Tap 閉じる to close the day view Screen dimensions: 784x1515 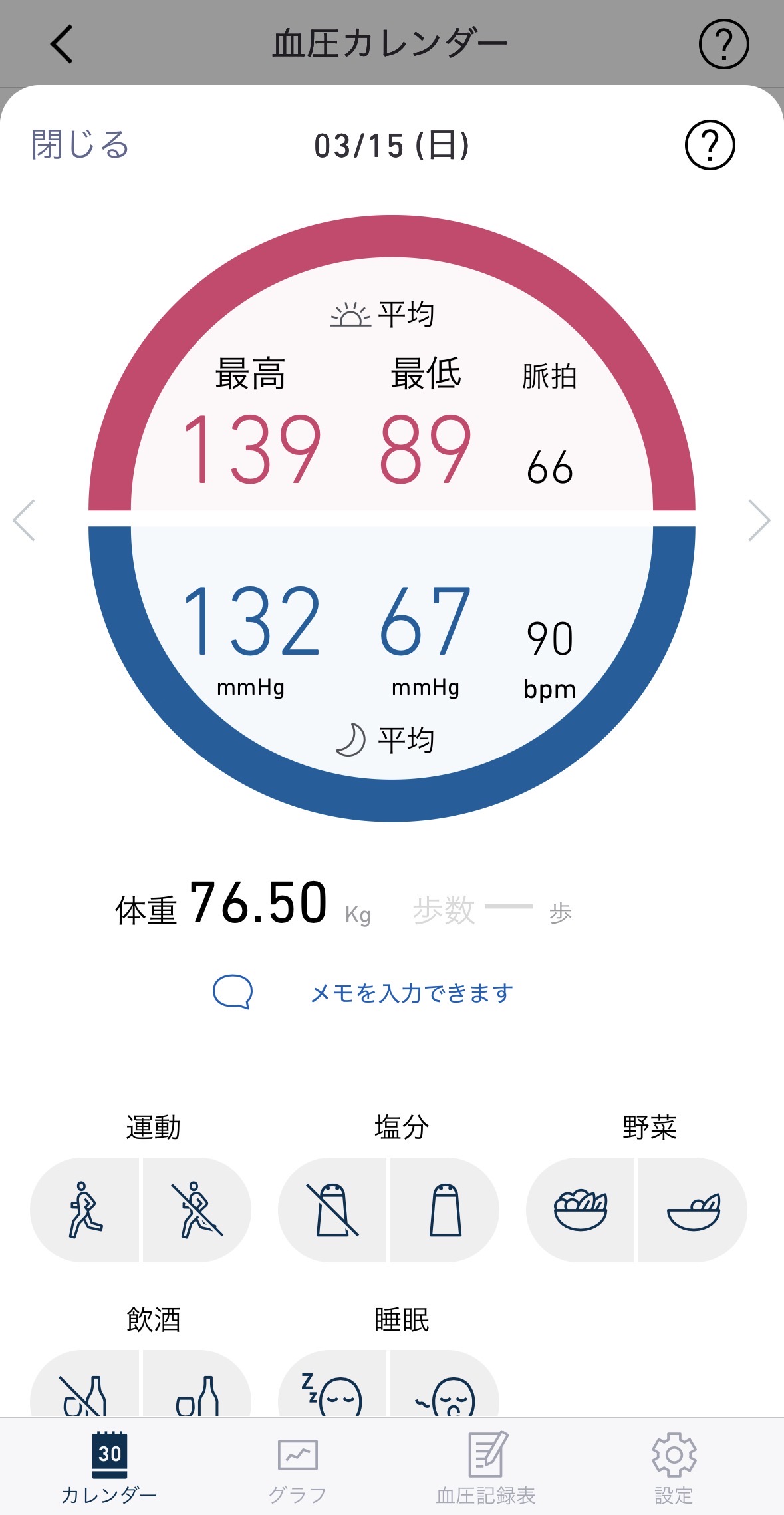tap(80, 144)
